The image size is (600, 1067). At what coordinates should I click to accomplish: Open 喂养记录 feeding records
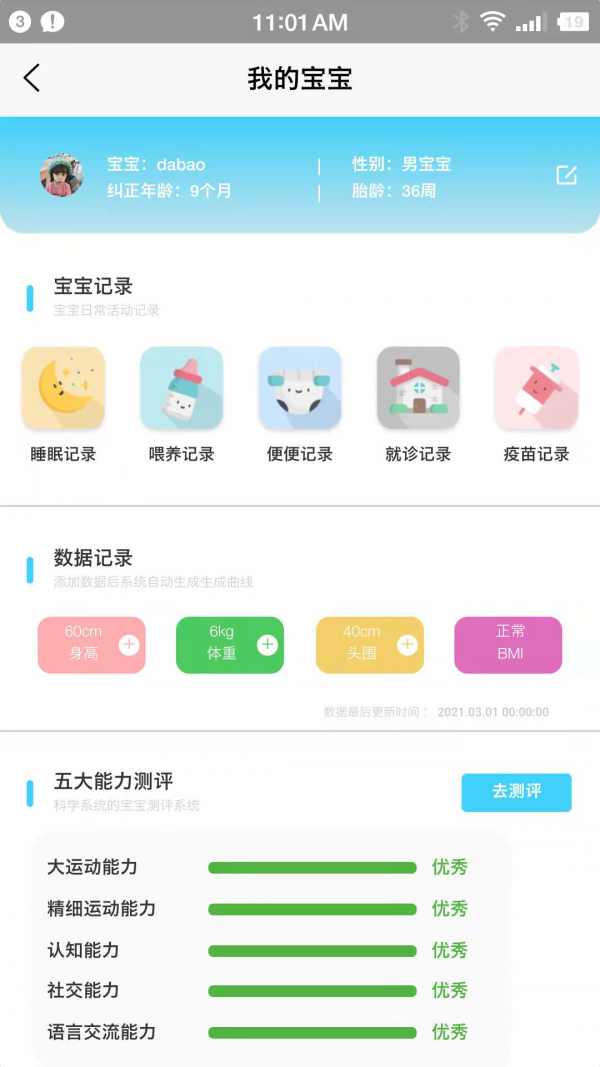pos(181,389)
